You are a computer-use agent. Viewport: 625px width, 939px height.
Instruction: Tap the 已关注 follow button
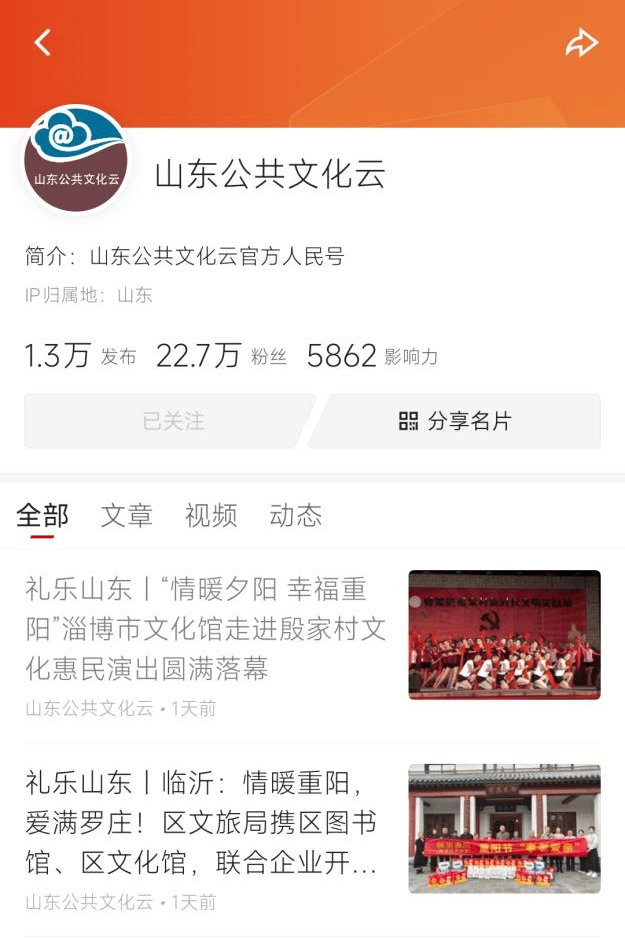(x=171, y=421)
